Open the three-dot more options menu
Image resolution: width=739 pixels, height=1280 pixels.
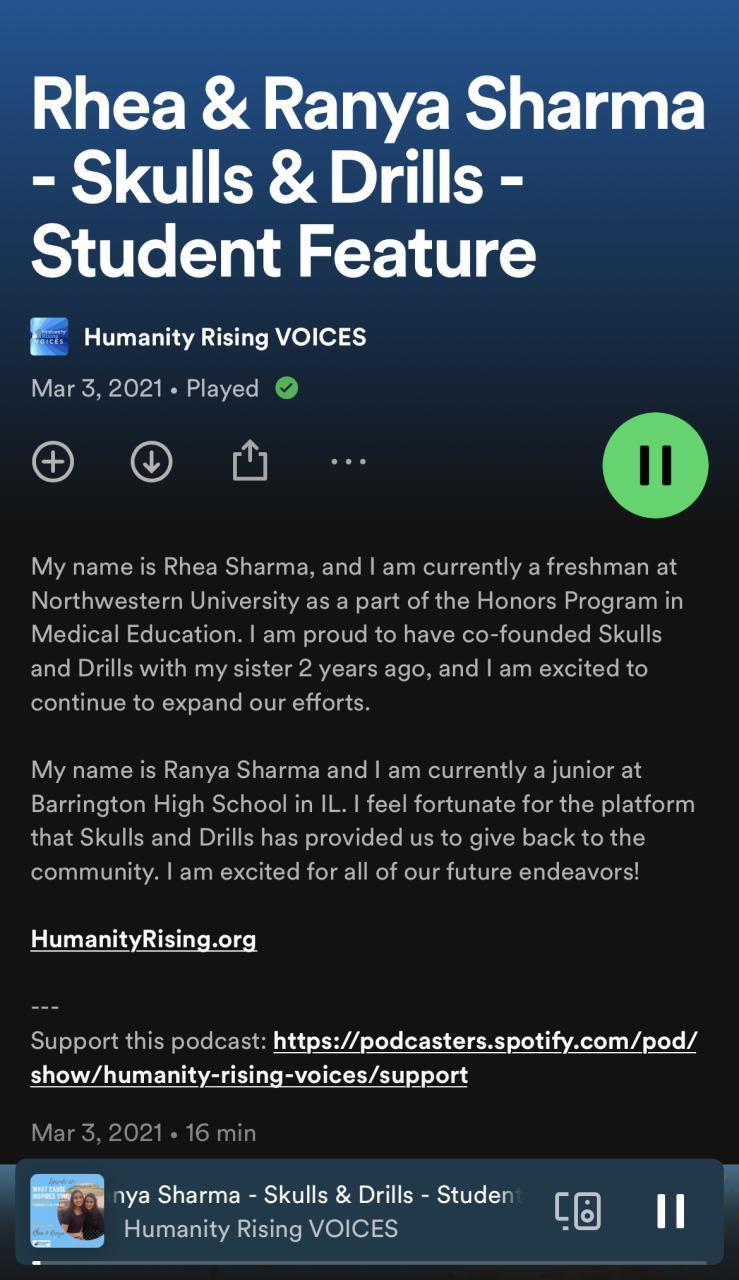tap(348, 462)
